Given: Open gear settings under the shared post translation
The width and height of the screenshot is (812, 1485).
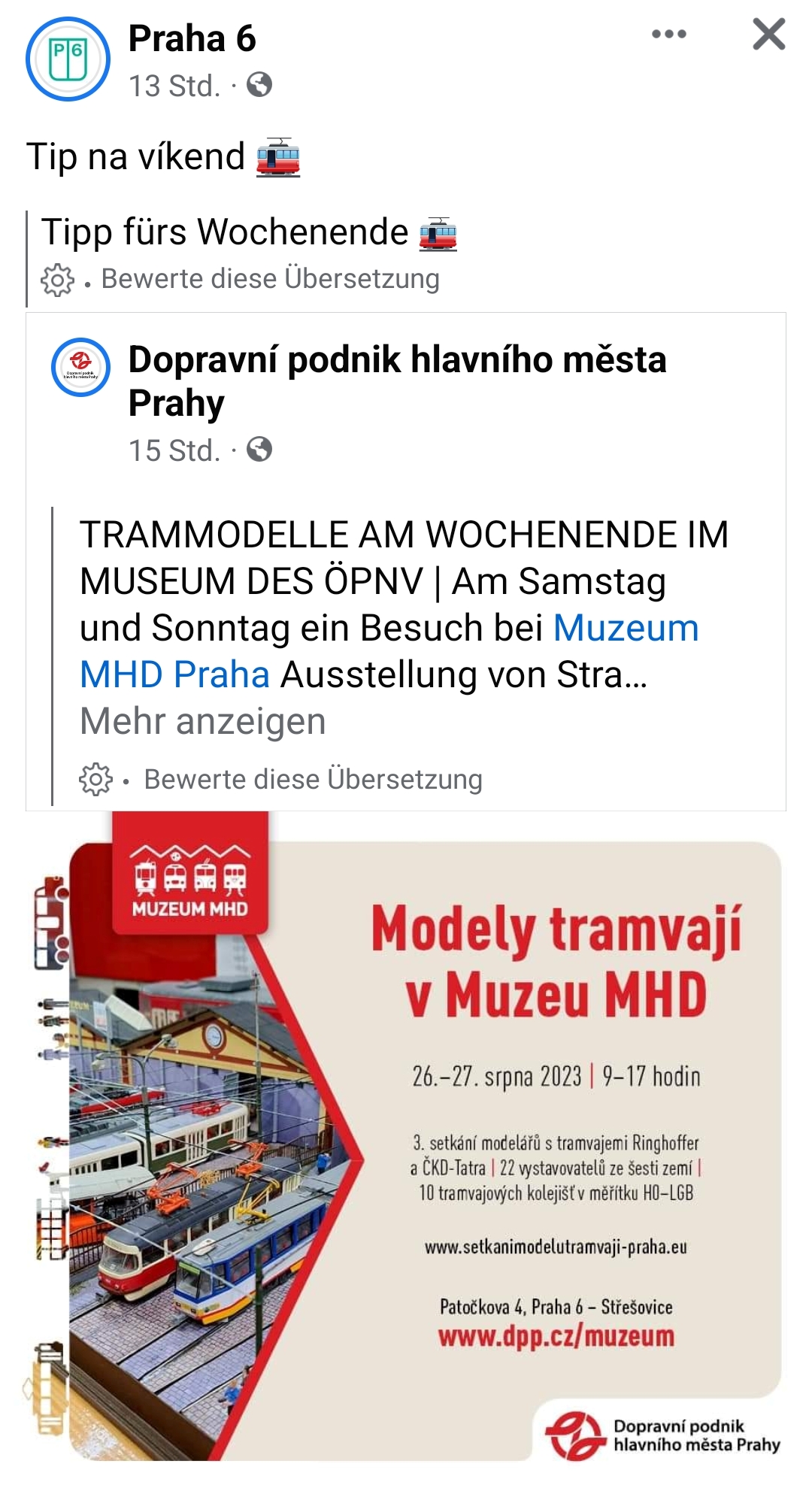Looking at the screenshot, I should [x=96, y=780].
